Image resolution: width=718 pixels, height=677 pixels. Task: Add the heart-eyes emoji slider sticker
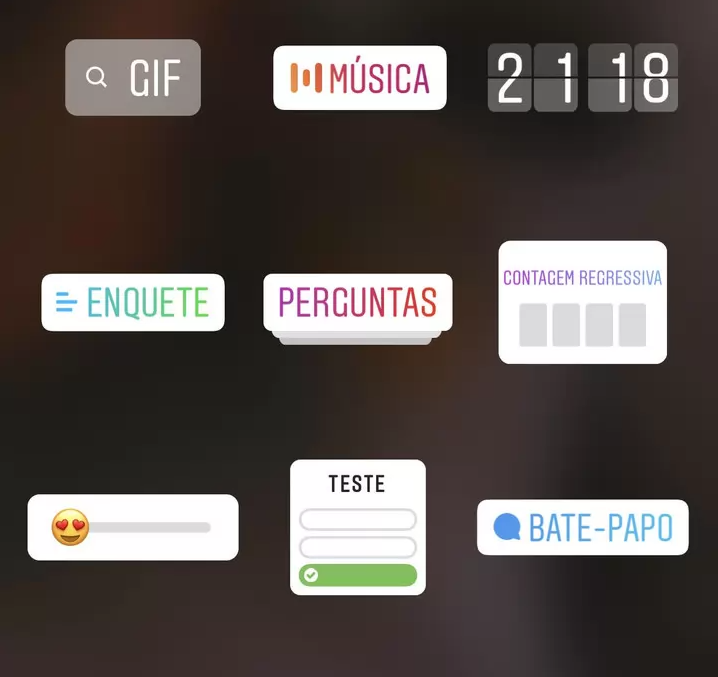click(133, 527)
